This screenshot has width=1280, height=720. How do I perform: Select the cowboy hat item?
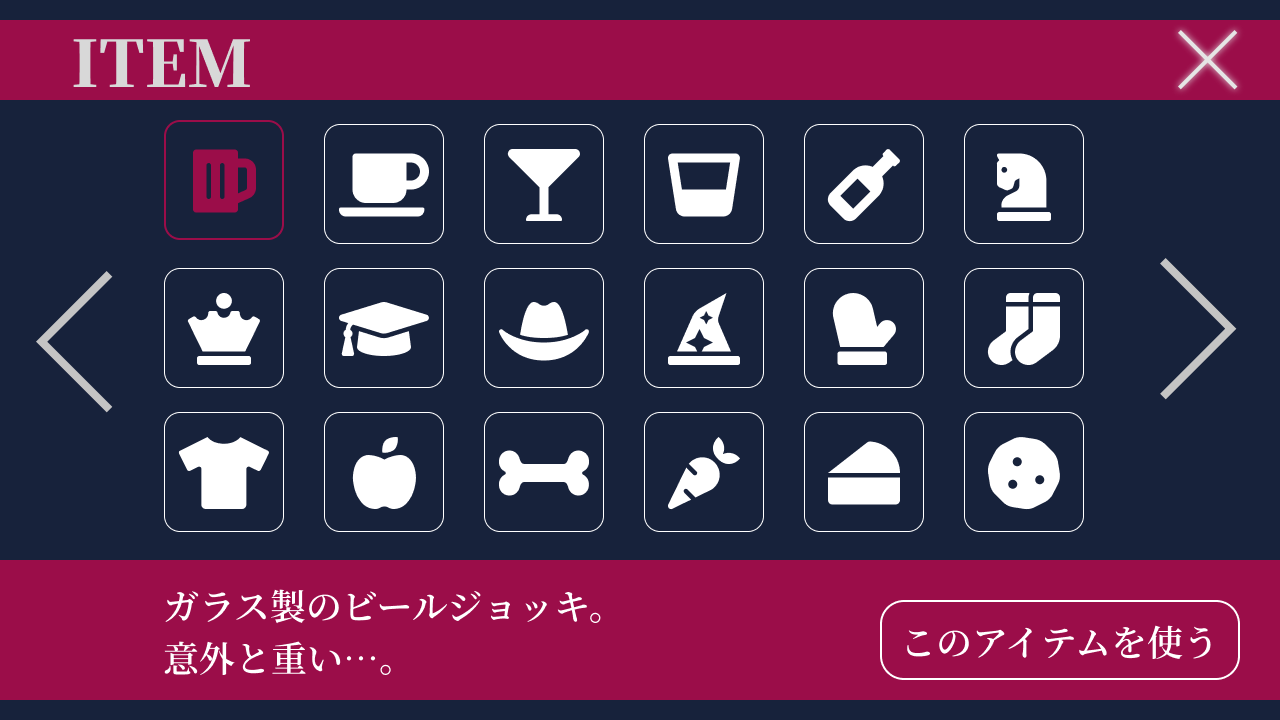pyautogui.click(x=544, y=328)
